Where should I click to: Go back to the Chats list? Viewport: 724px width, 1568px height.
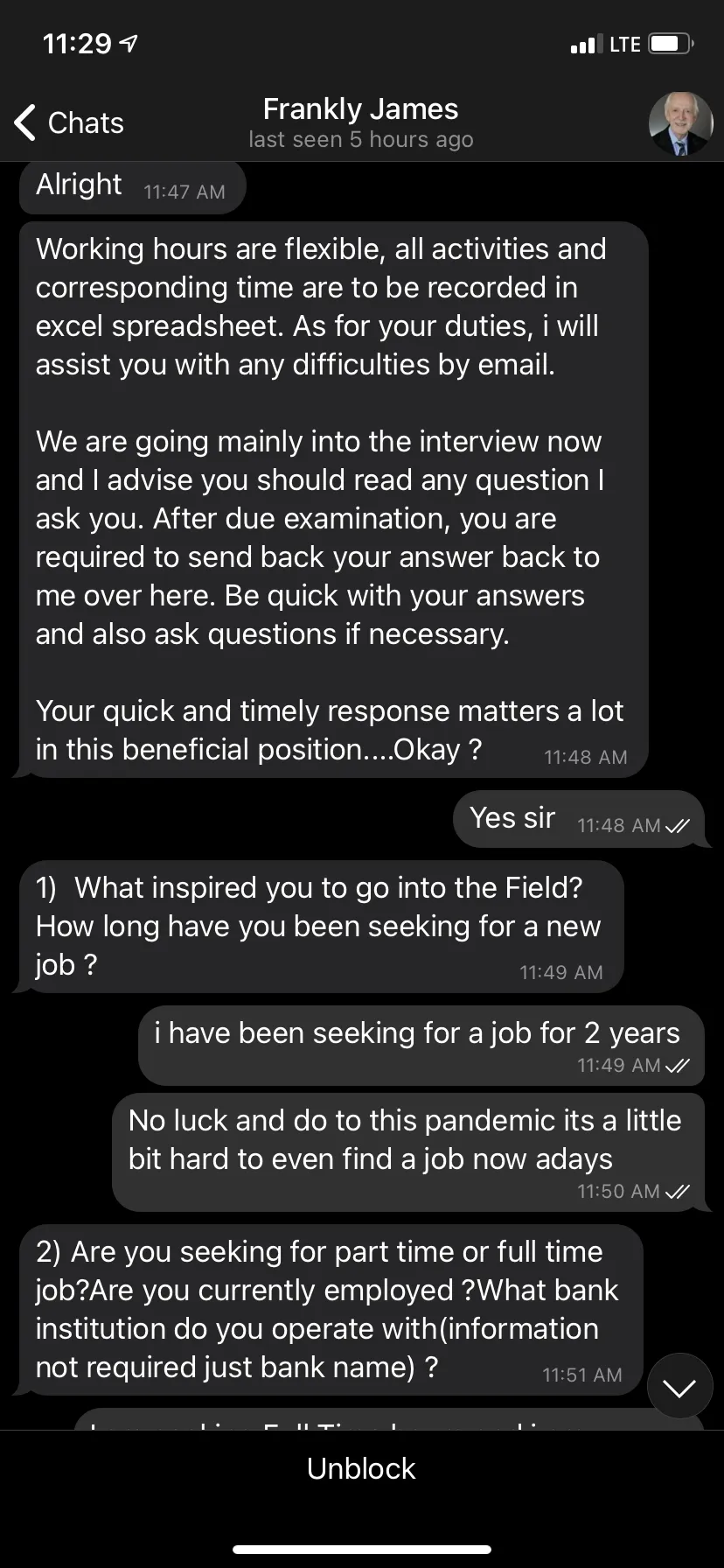(69, 122)
